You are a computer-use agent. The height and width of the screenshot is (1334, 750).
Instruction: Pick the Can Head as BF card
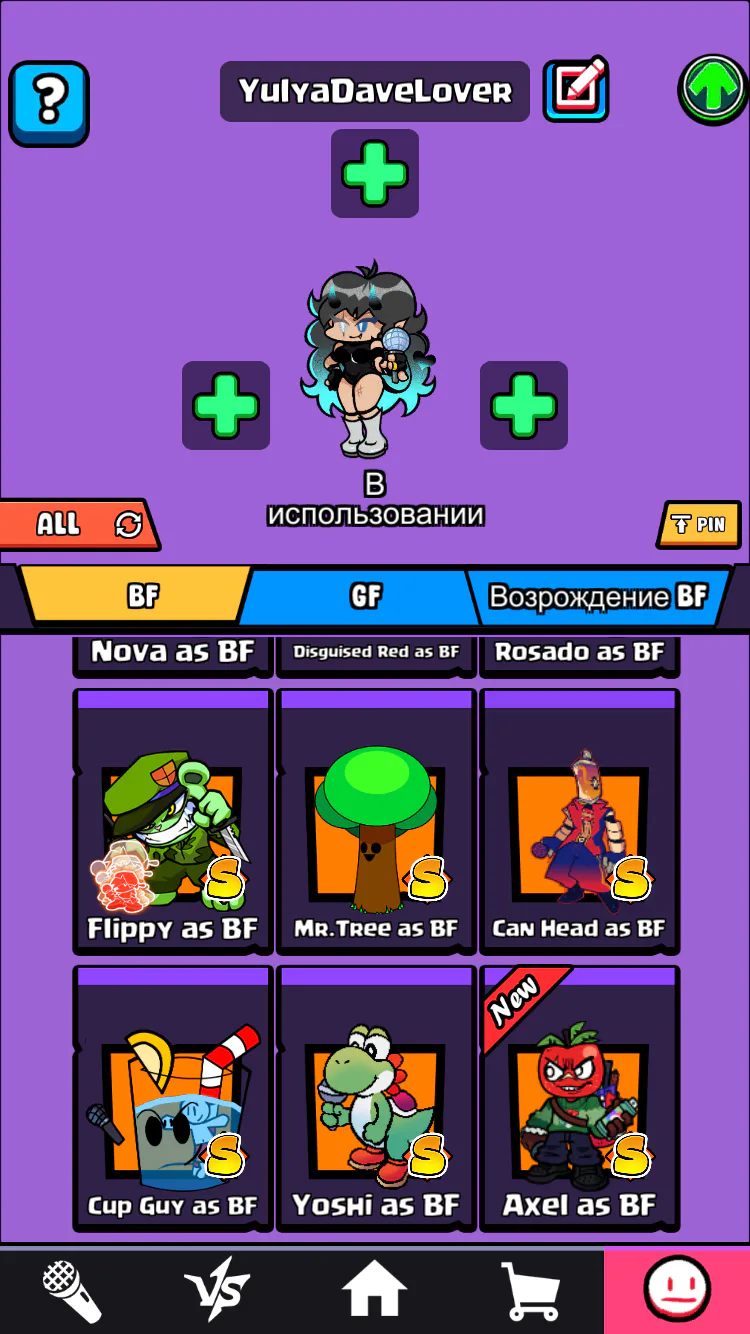pos(580,821)
